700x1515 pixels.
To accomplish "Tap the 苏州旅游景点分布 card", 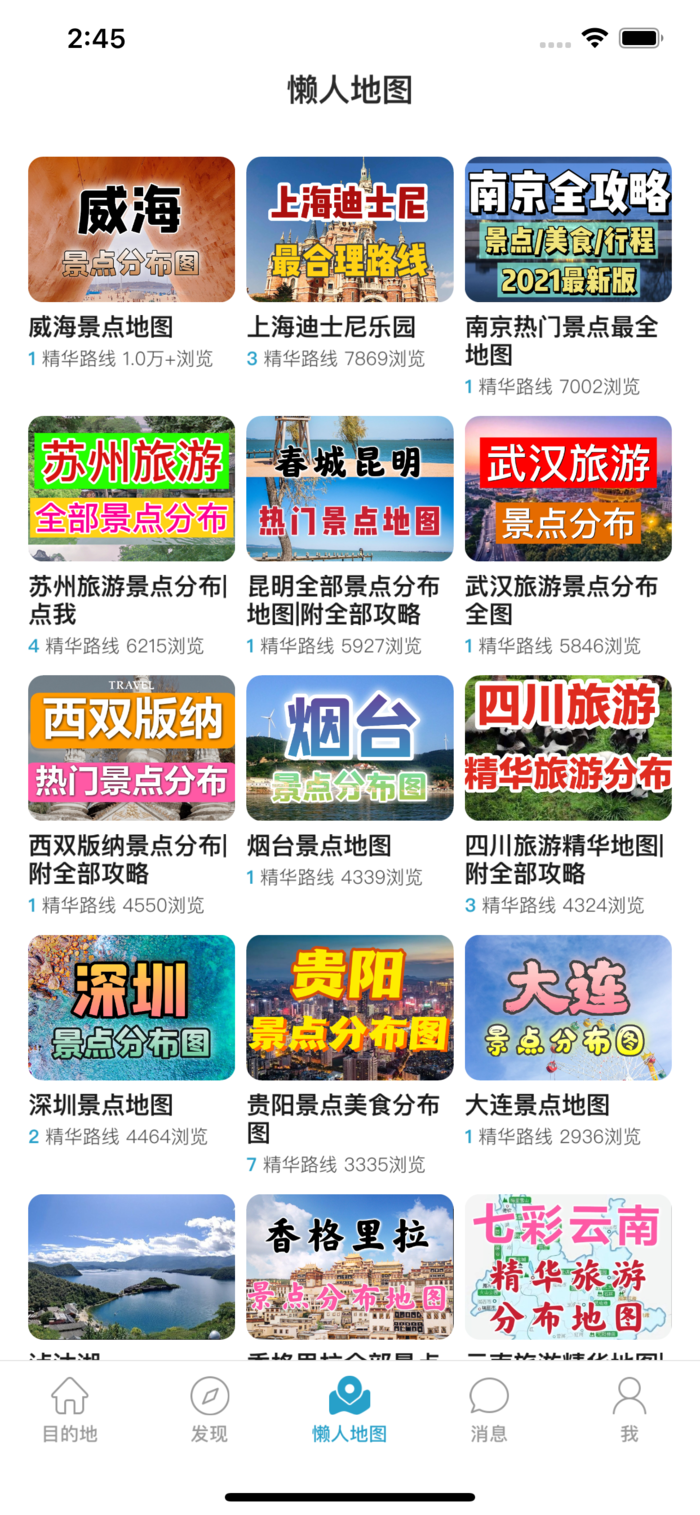I will (131, 489).
